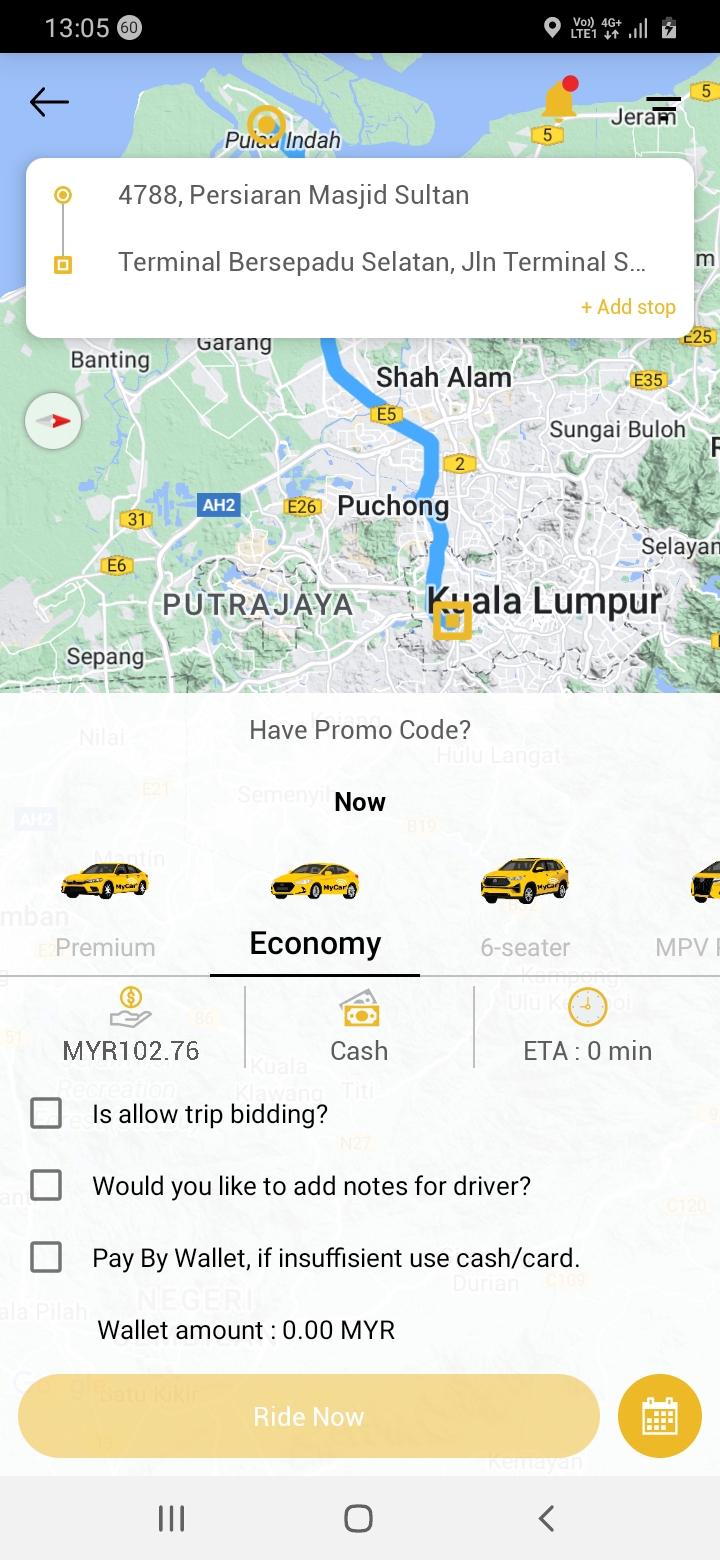The height and width of the screenshot is (1560, 720).
Task: Select the Economy car type
Action: coord(315,905)
